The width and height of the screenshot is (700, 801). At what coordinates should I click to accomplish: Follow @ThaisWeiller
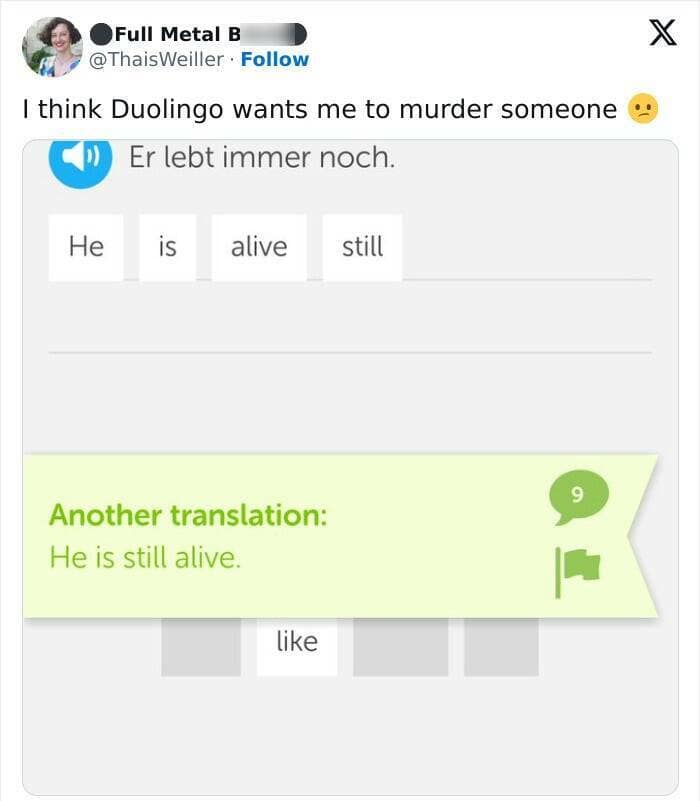click(275, 59)
